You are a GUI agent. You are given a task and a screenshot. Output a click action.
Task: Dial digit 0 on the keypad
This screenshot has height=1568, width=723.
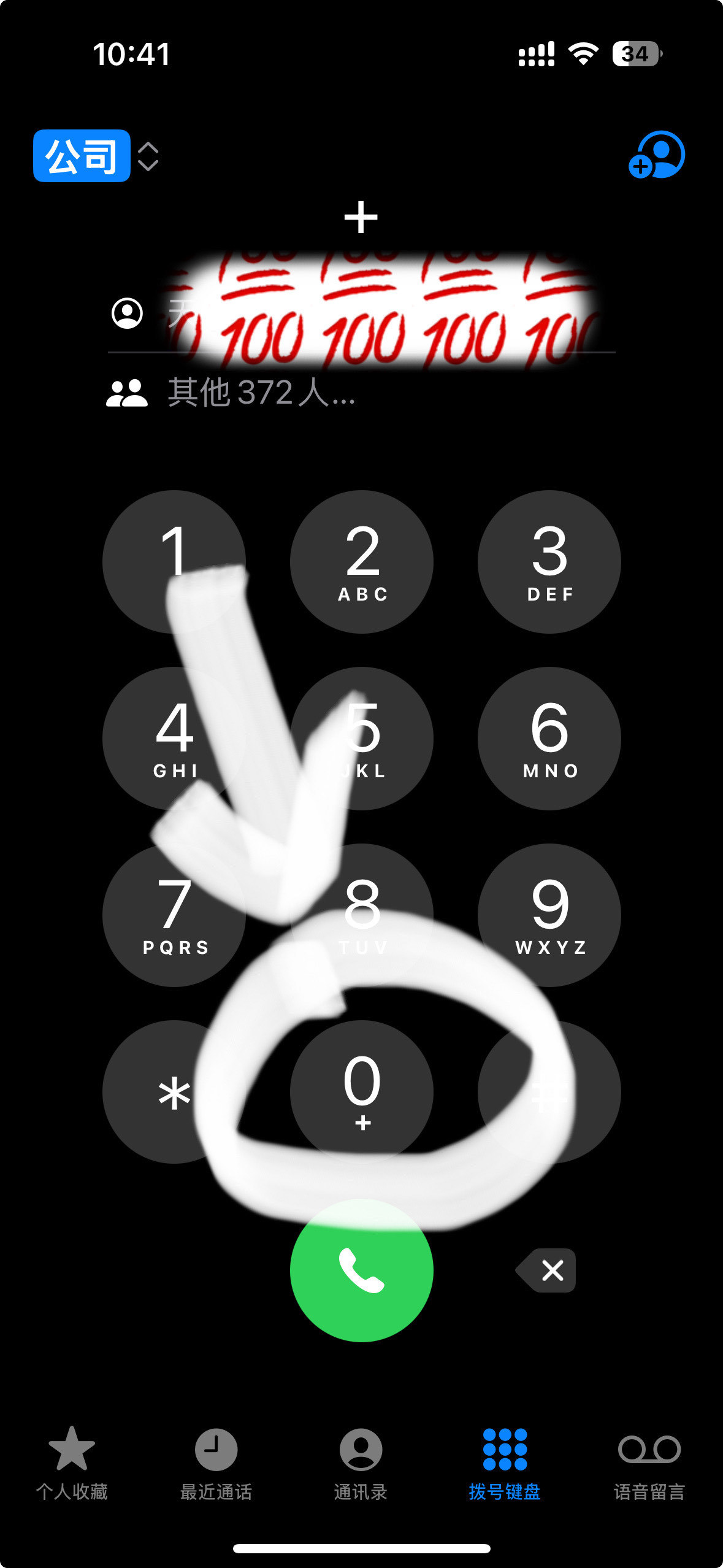(362, 1091)
